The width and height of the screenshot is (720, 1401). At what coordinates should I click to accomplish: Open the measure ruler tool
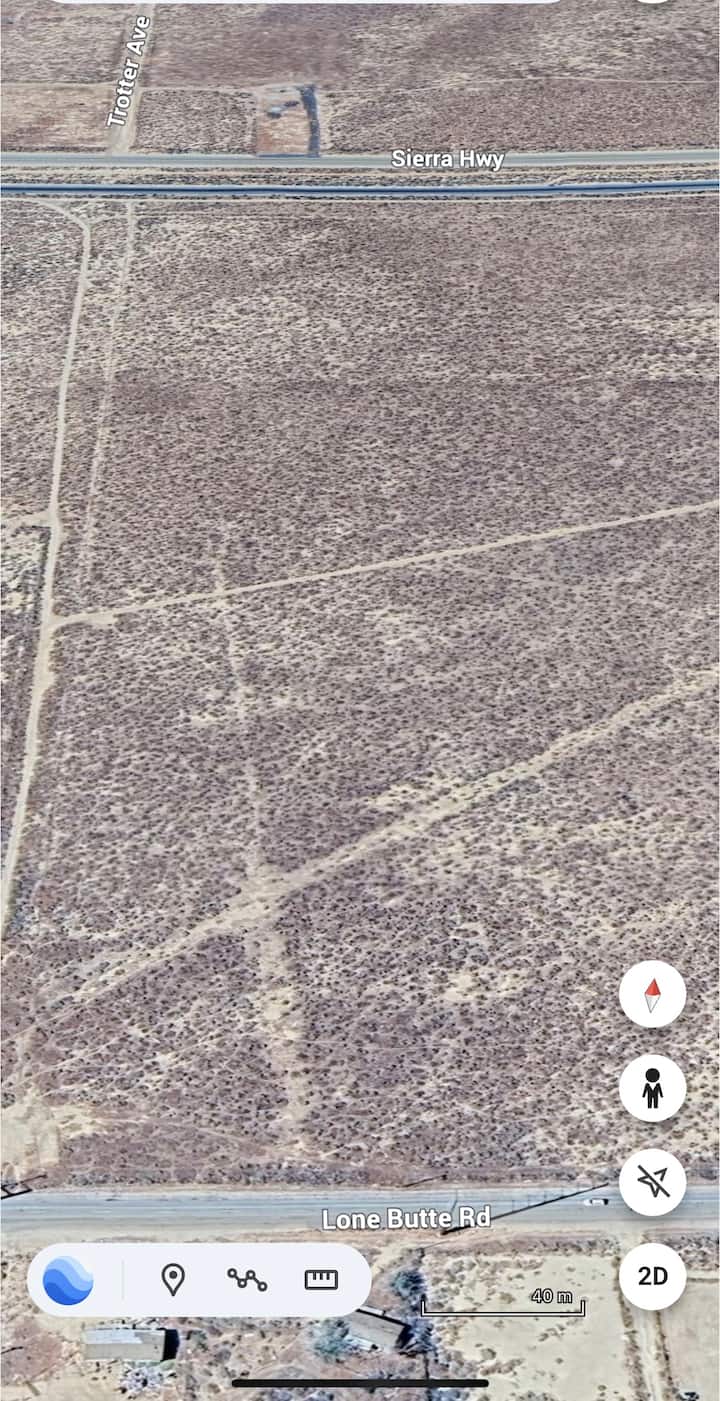tap(321, 1279)
